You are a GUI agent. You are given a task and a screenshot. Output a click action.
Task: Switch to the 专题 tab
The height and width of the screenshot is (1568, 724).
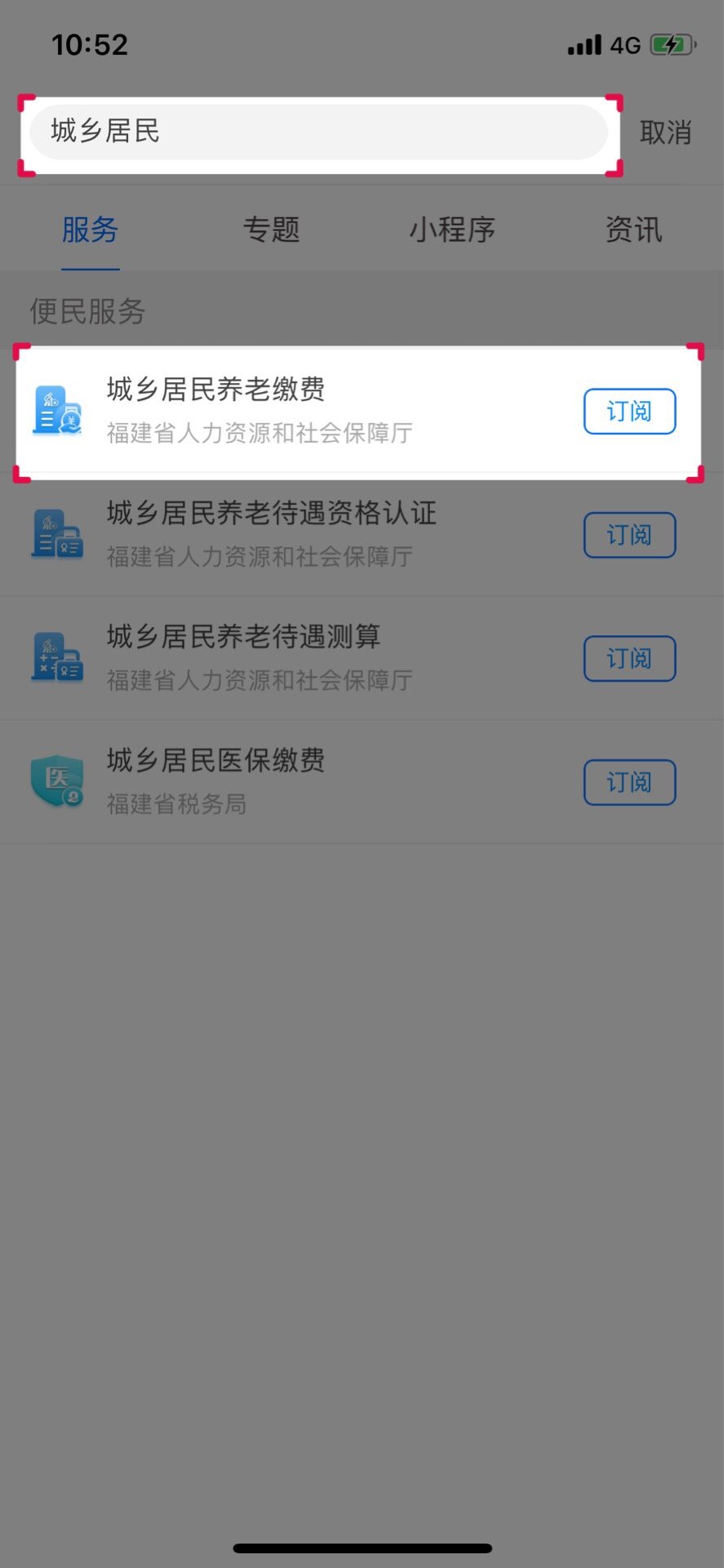[x=271, y=230]
